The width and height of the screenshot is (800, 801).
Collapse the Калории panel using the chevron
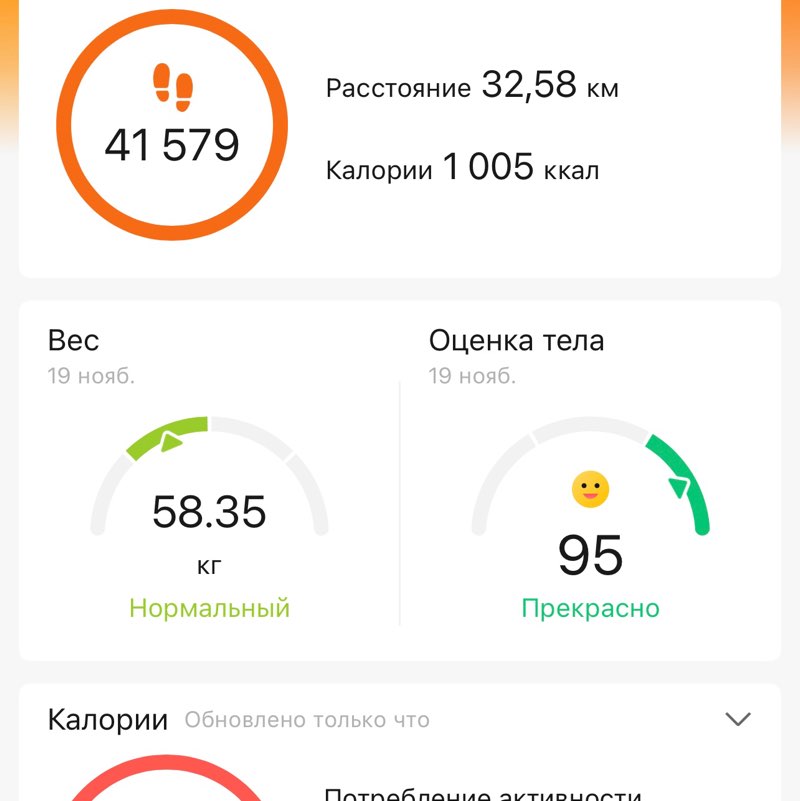pos(738,718)
